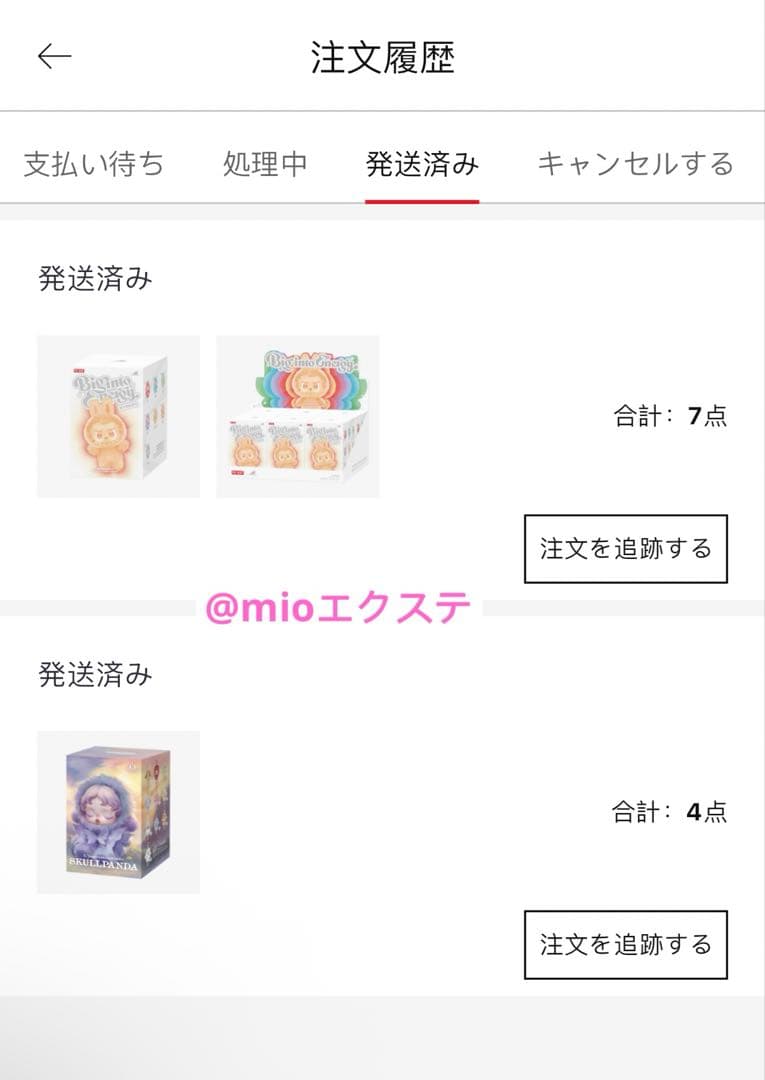Open the Baby Mio display box product image
The image size is (765, 1080).
298,413
